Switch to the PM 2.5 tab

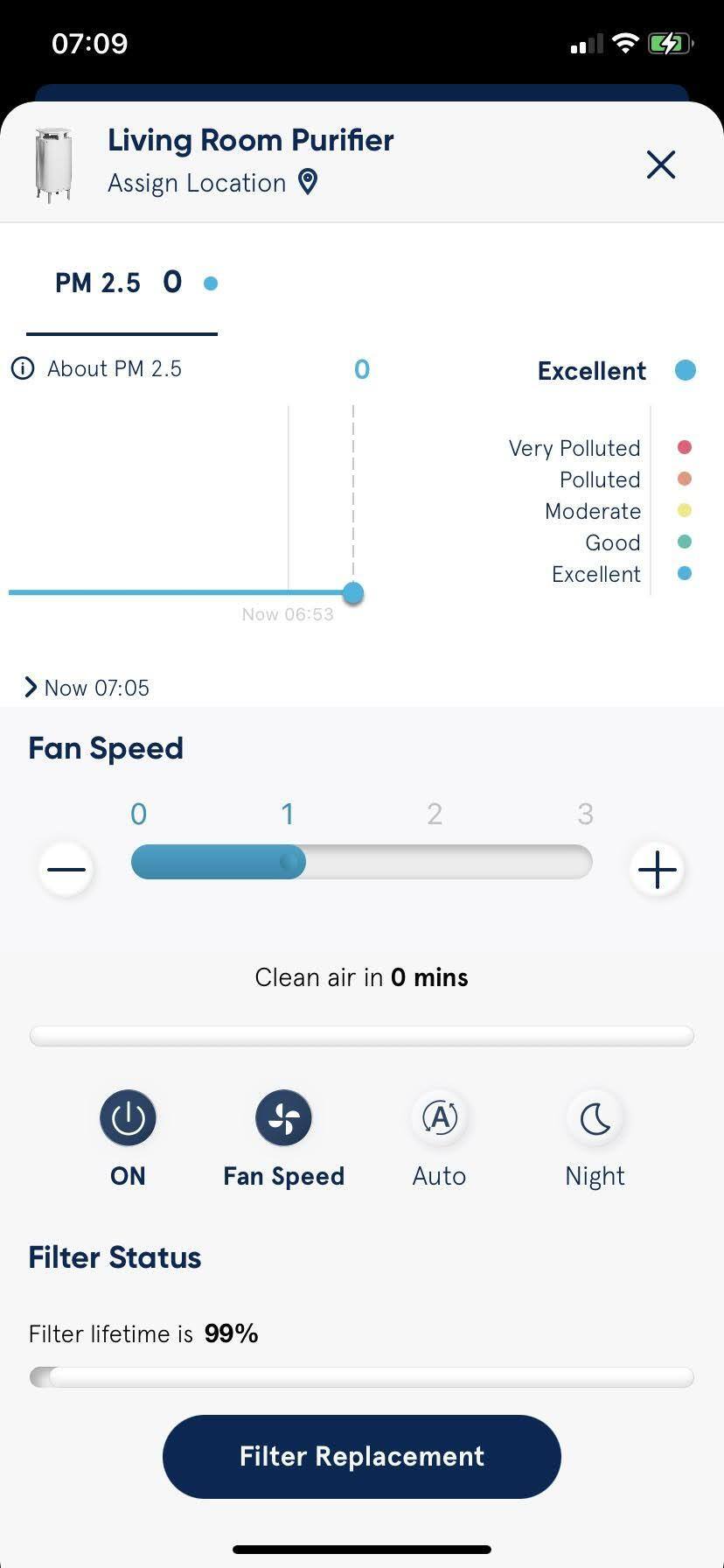pyautogui.click(x=122, y=282)
